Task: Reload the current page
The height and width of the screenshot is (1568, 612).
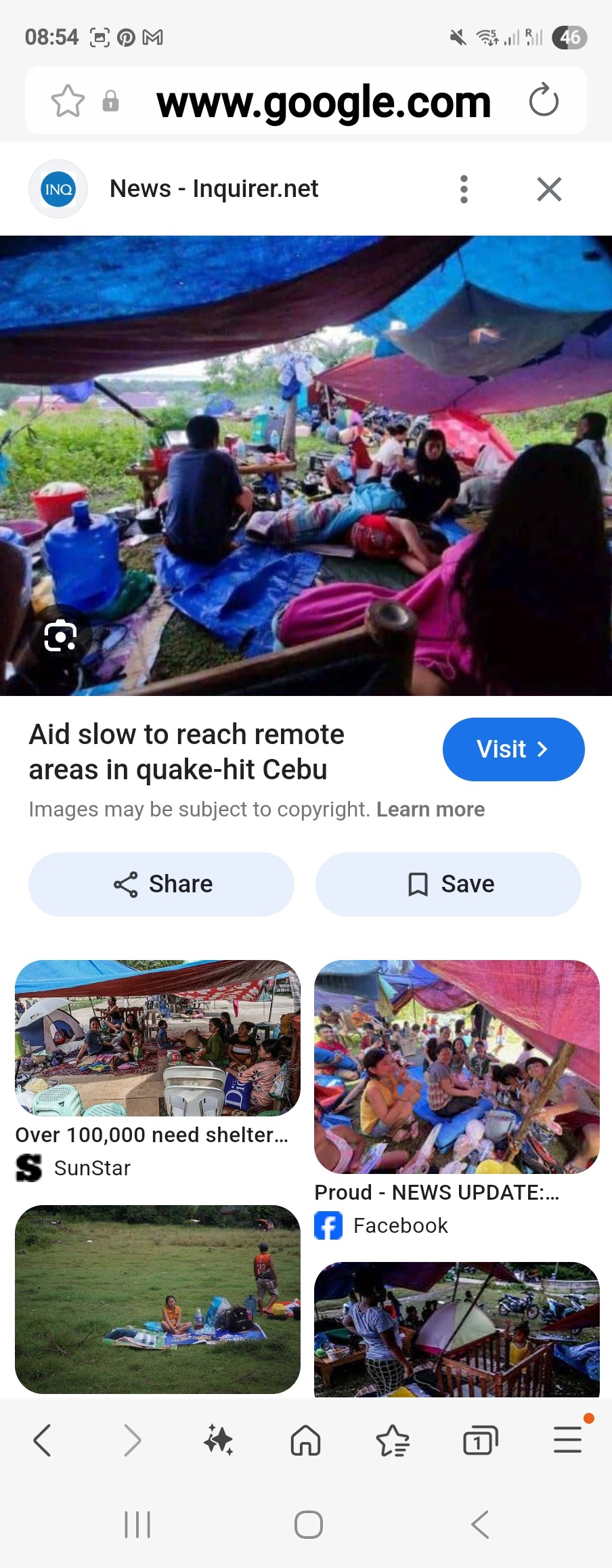Action: point(544,101)
